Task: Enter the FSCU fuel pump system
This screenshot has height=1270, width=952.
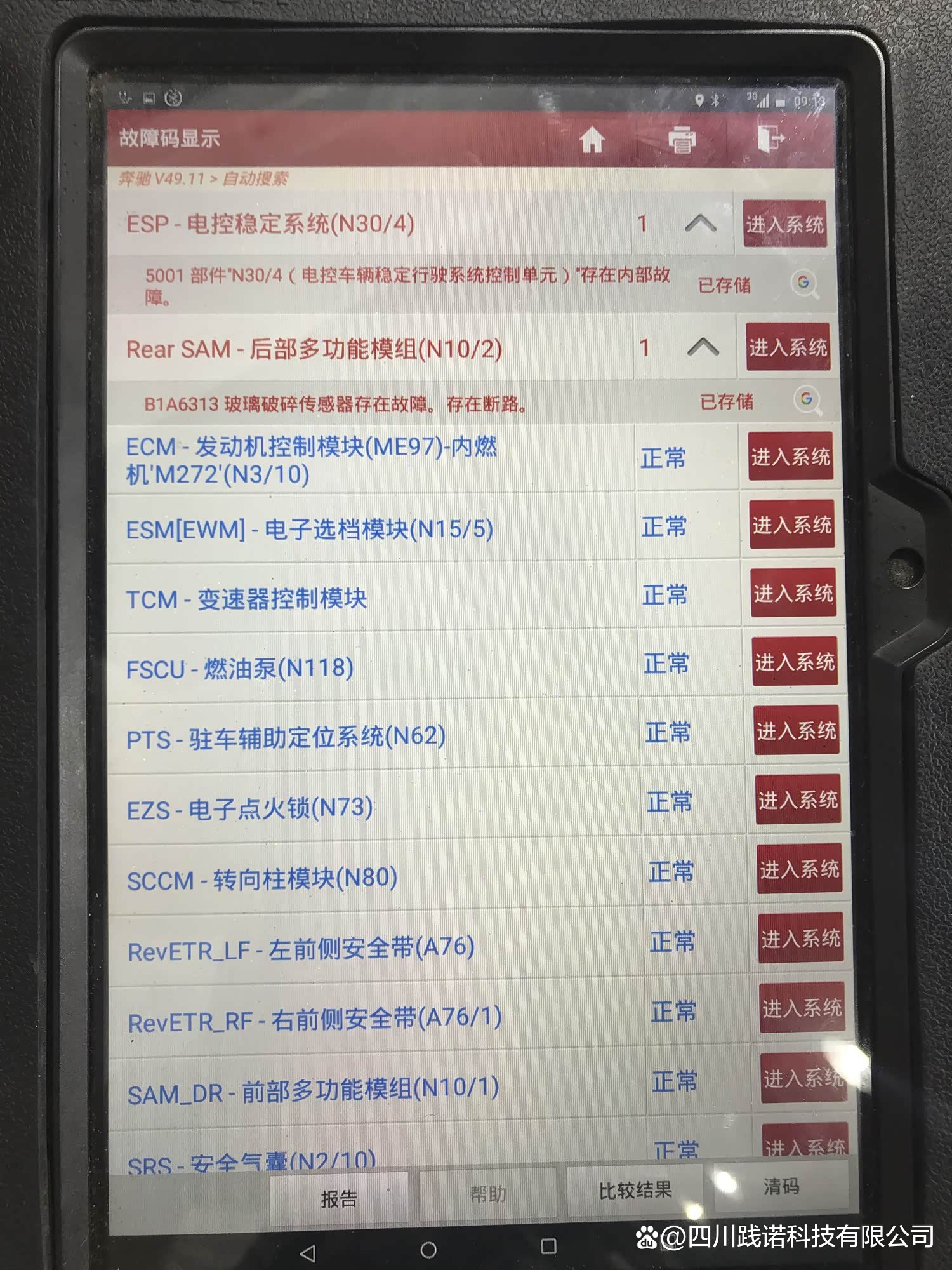Action: pos(795,662)
